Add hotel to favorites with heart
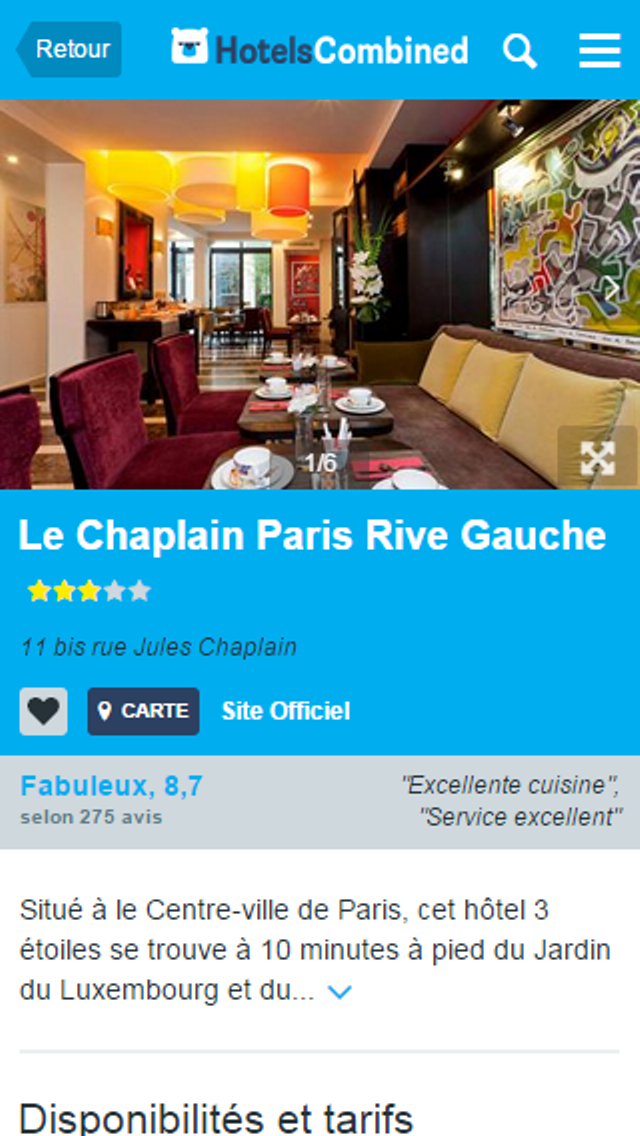This screenshot has height=1136, width=640. (43, 711)
